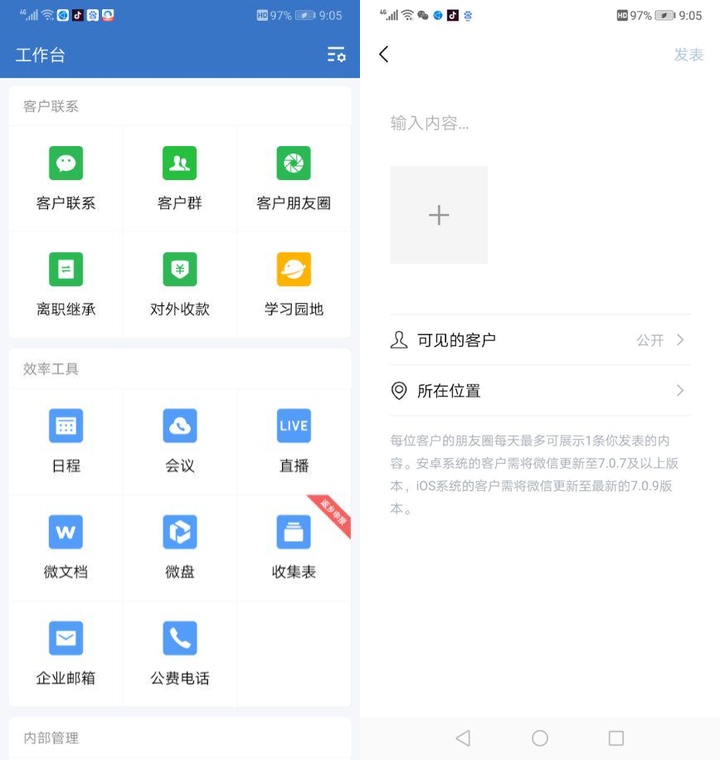Open 离职继承
Image resolution: width=720 pixels, height=760 pixels.
pyautogui.click(x=66, y=284)
